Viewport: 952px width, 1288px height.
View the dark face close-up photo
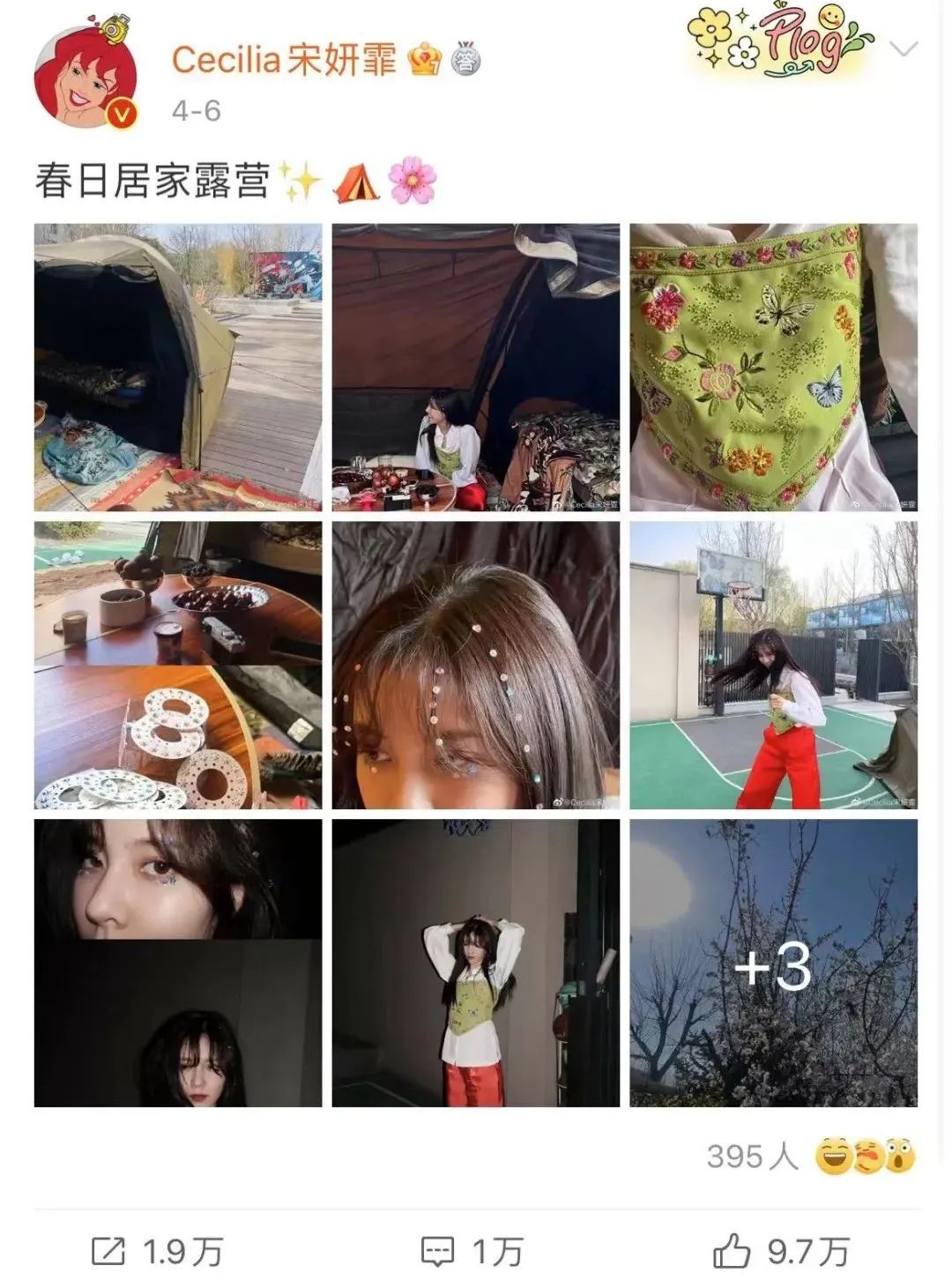[x=177, y=963]
